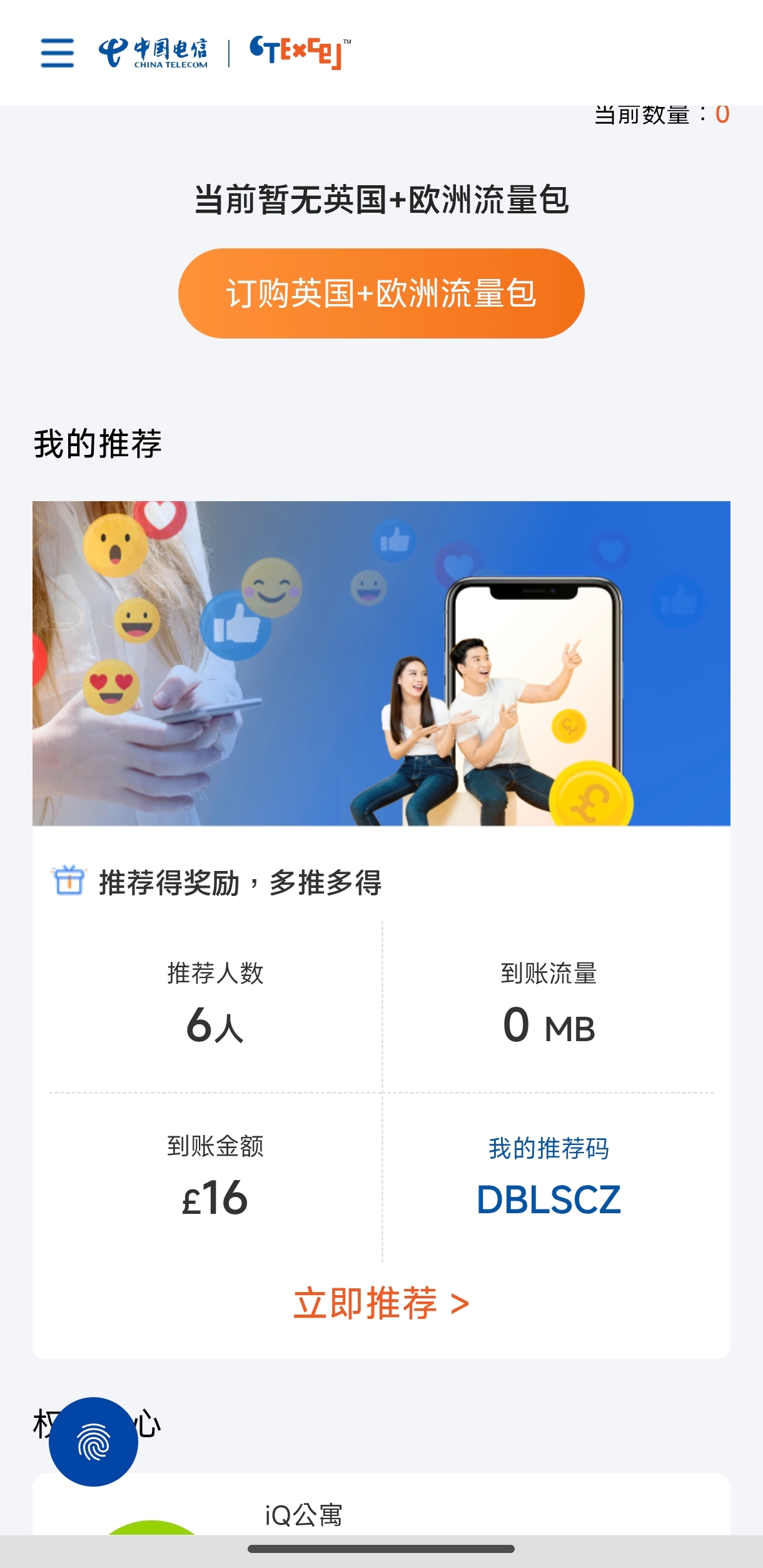The image size is (763, 1568).
Task: Open the hamburger drawer menu
Action: pos(57,53)
